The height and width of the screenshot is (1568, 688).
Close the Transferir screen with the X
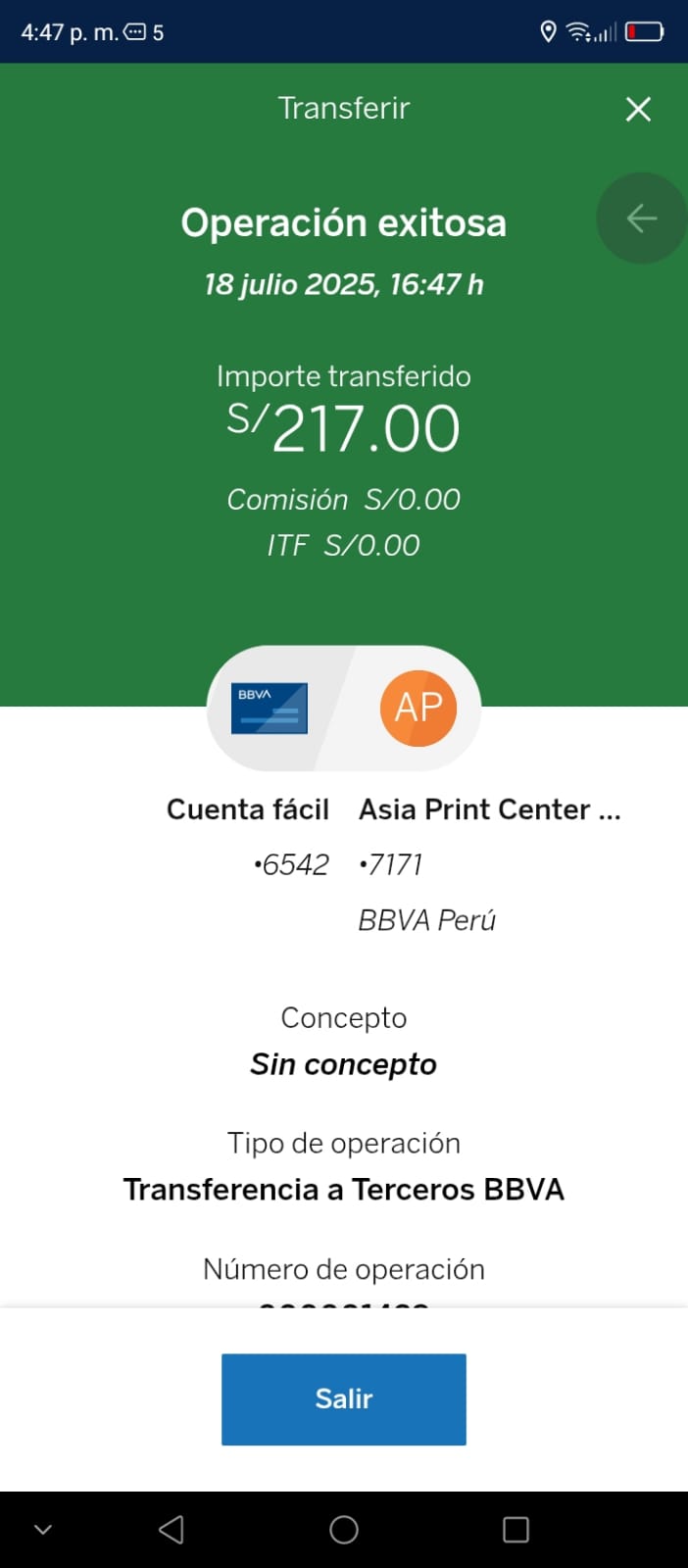(638, 109)
